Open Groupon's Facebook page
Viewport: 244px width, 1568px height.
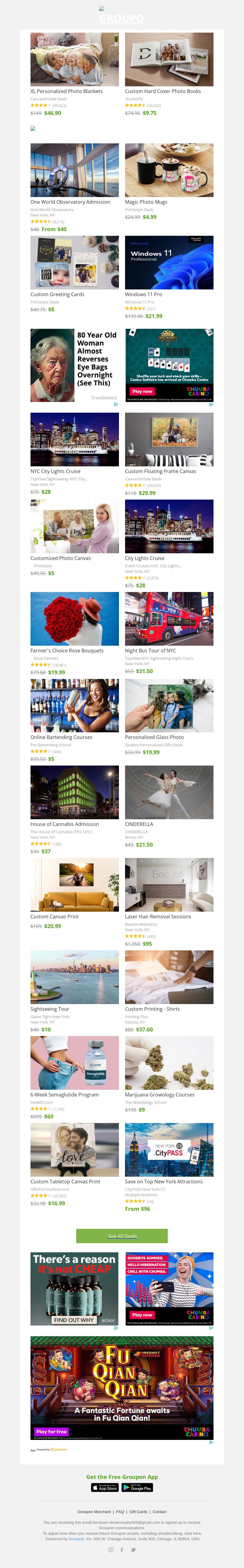pos(122,1550)
